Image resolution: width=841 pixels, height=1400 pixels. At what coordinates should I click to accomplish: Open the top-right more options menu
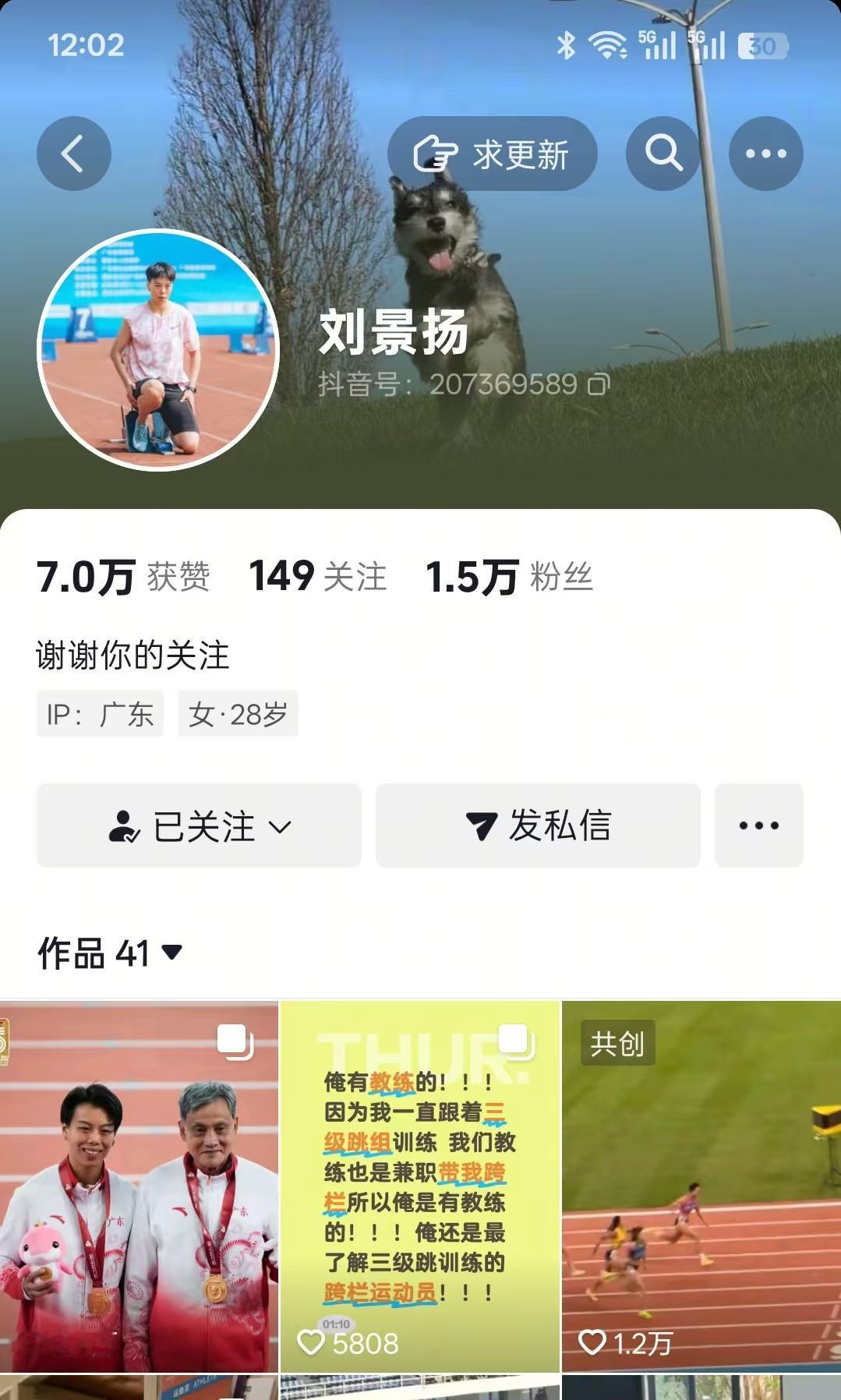[765, 153]
